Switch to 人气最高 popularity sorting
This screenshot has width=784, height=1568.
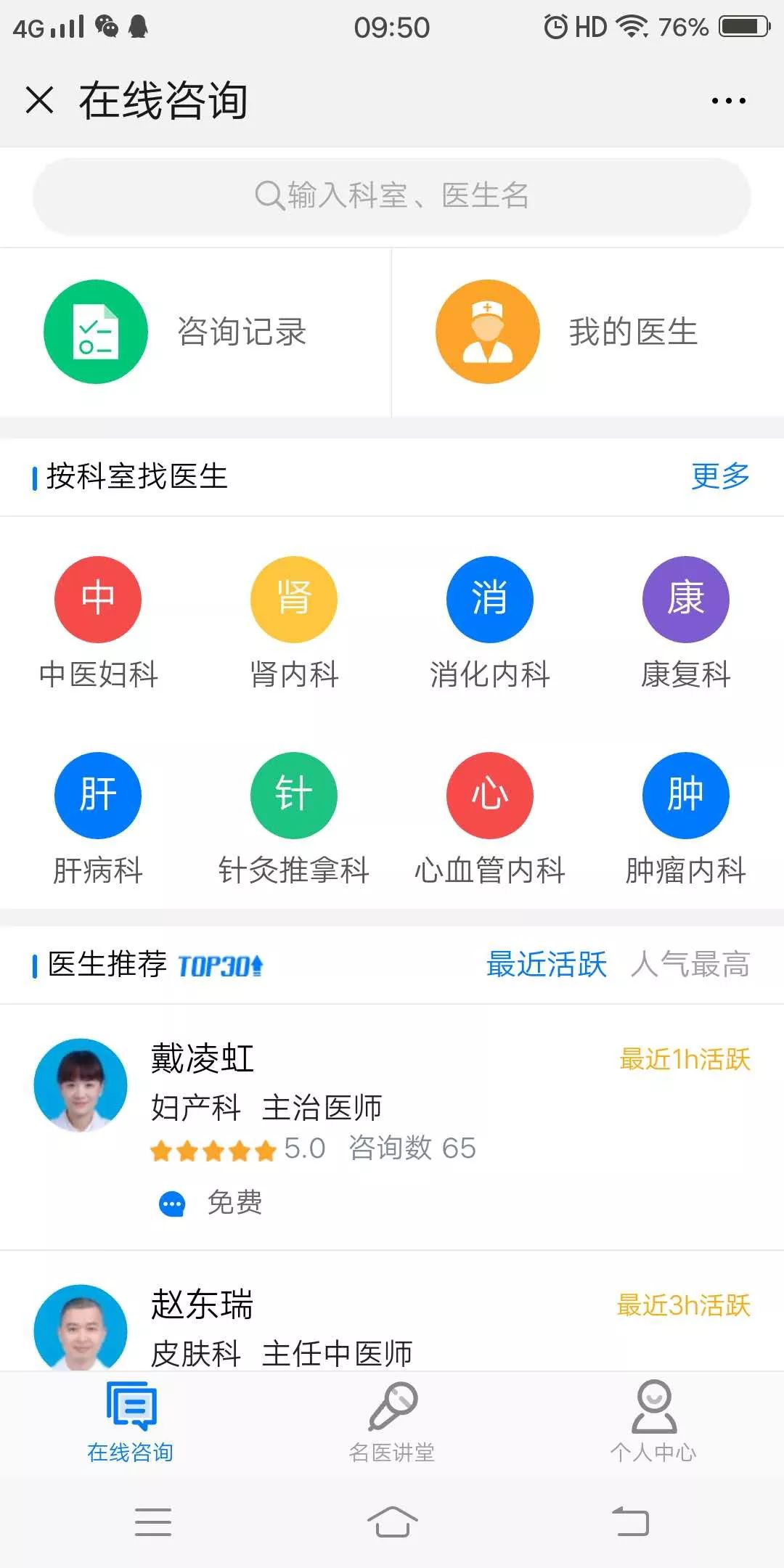coord(692,965)
